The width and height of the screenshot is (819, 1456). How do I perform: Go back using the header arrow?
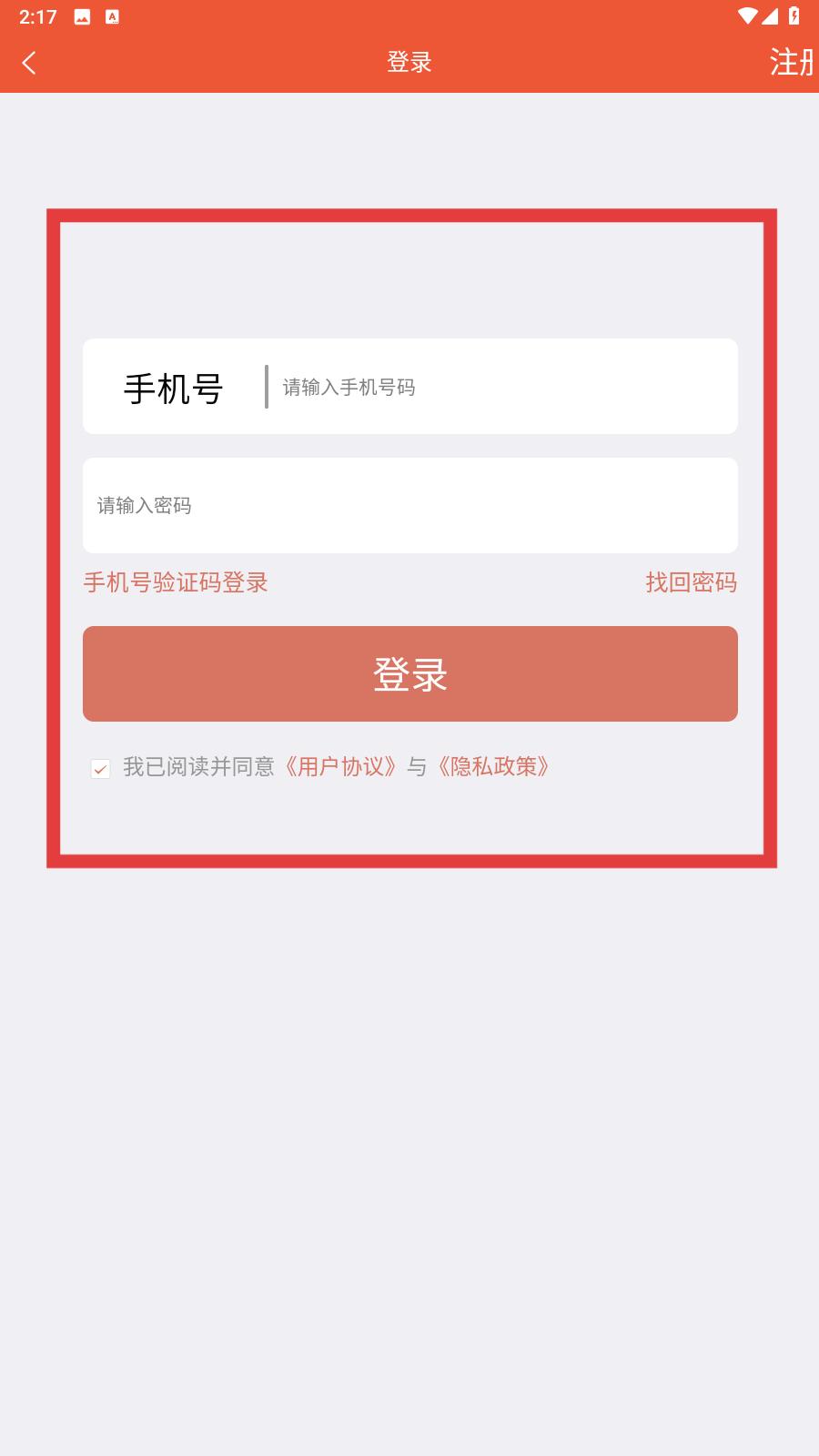coord(29,63)
